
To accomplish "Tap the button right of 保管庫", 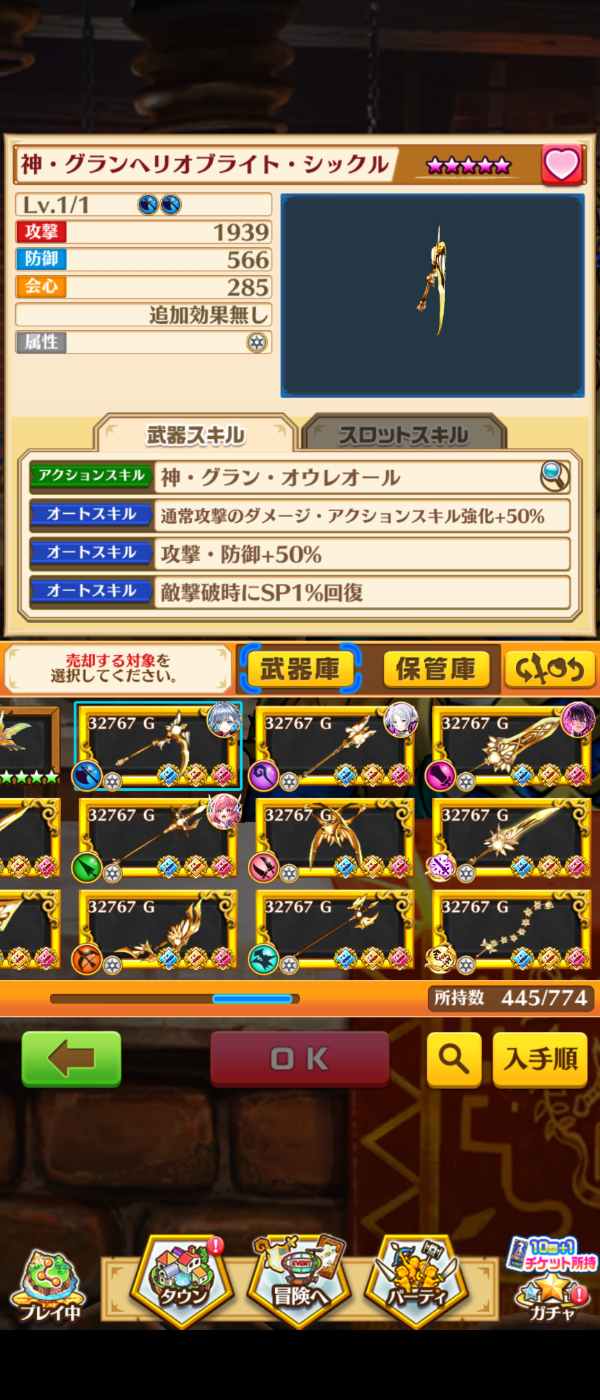I will tap(545, 668).
